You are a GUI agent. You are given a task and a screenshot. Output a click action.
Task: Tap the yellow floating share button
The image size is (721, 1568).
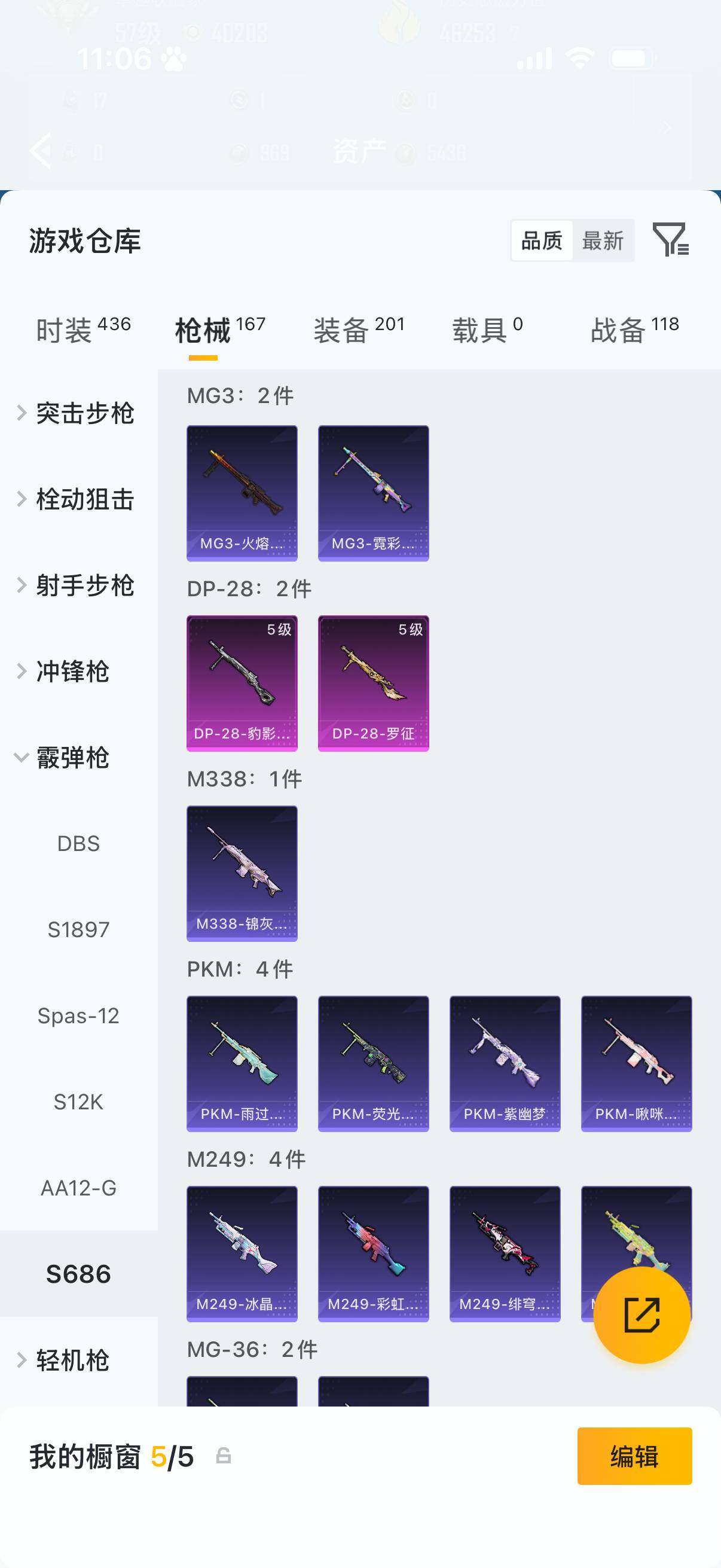pos(642,1315)
